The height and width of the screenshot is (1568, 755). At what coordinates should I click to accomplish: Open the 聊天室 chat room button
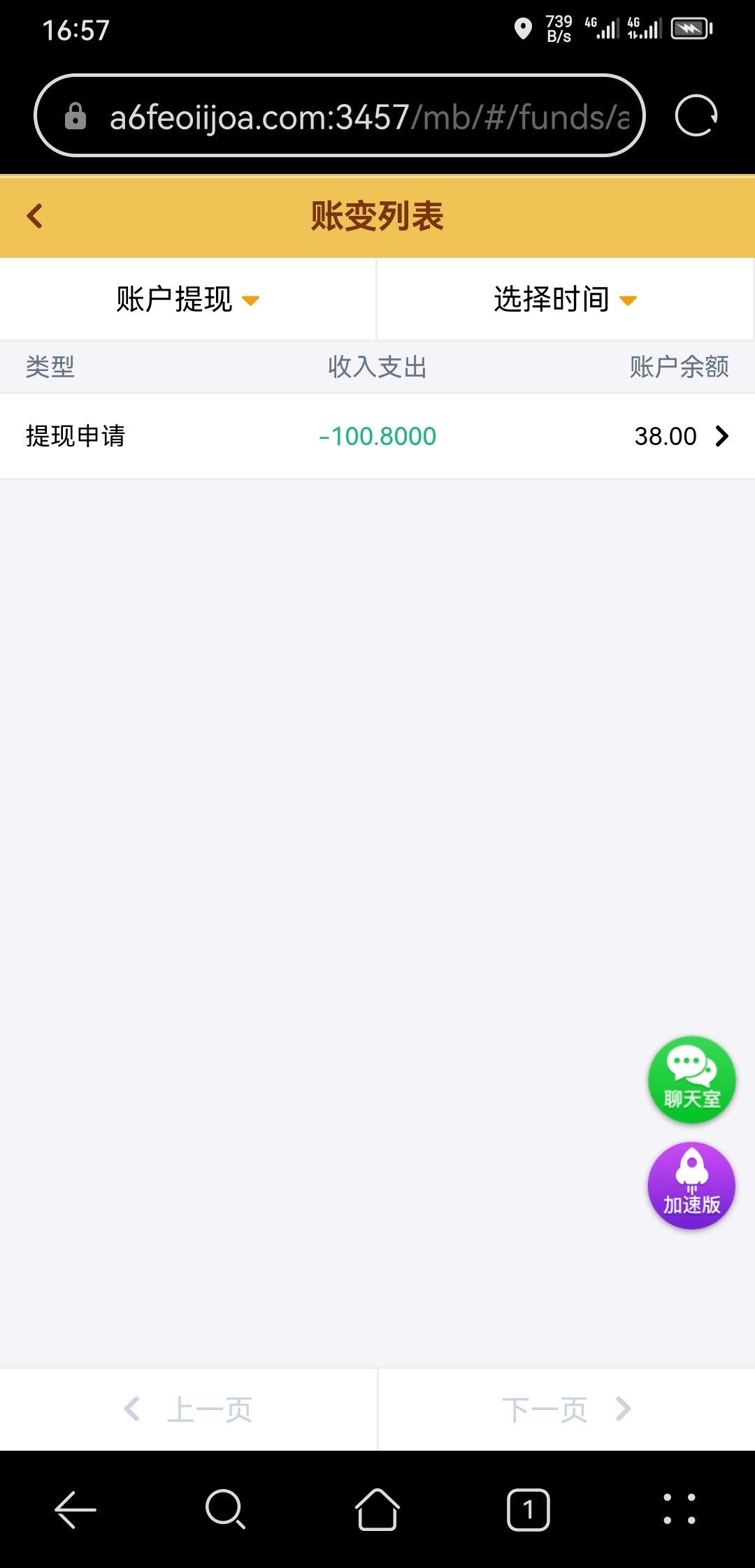tap(691, 1080)
